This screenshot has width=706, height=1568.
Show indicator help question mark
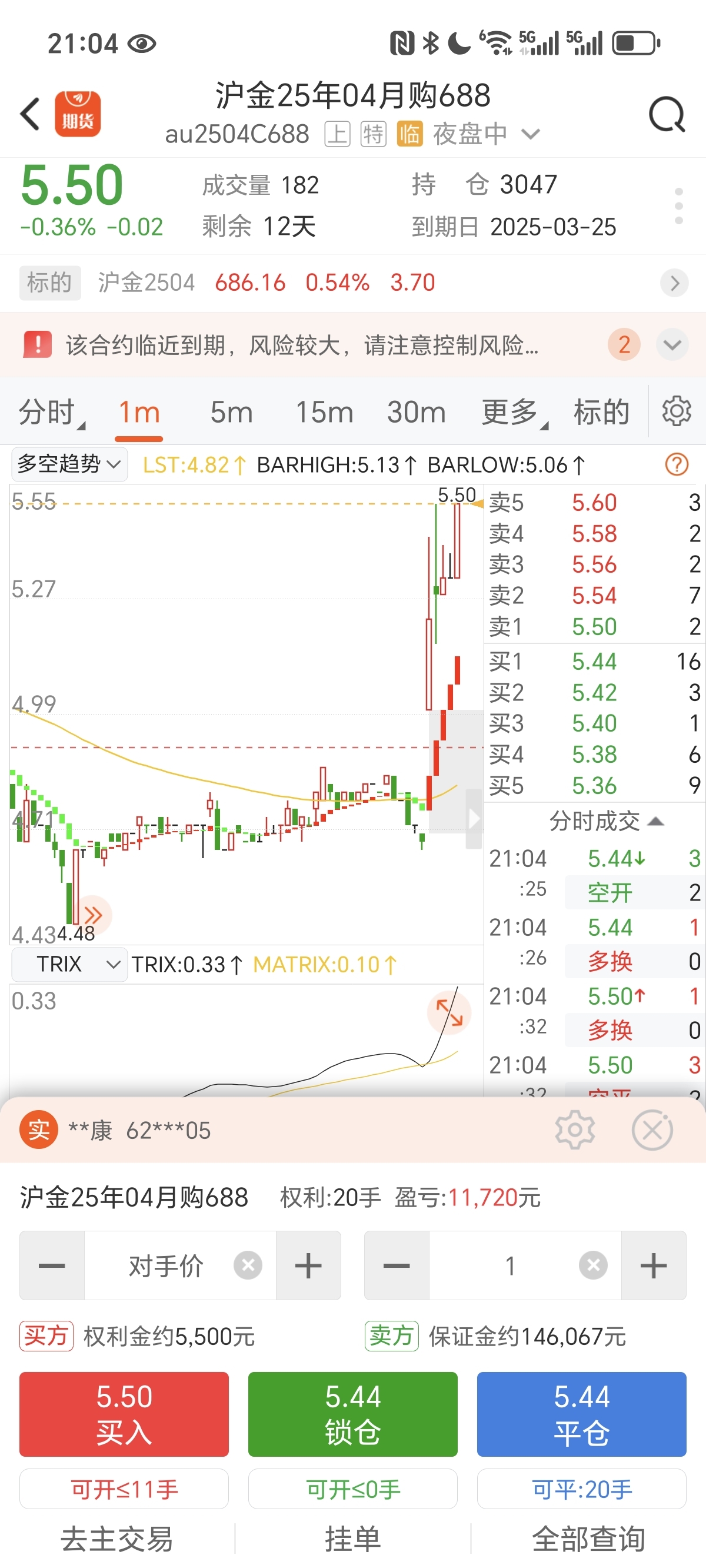(x=676, y=464)
